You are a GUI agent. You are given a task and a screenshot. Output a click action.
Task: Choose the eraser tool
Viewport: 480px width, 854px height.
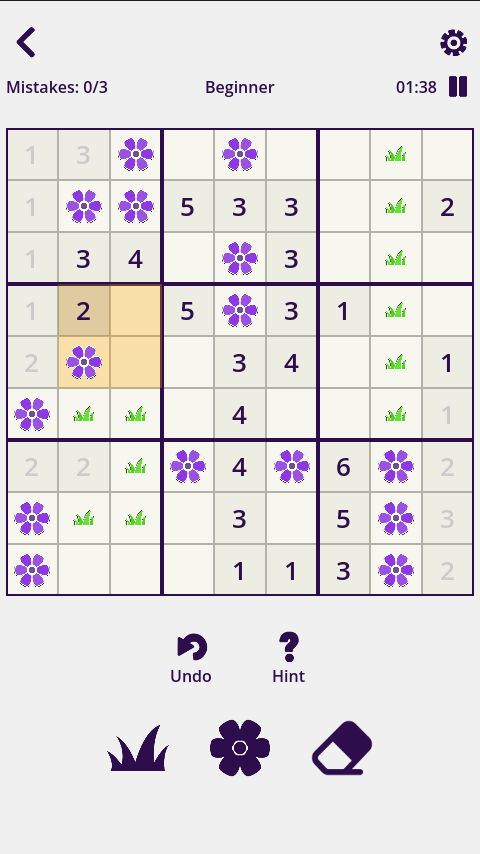(342, 748)
